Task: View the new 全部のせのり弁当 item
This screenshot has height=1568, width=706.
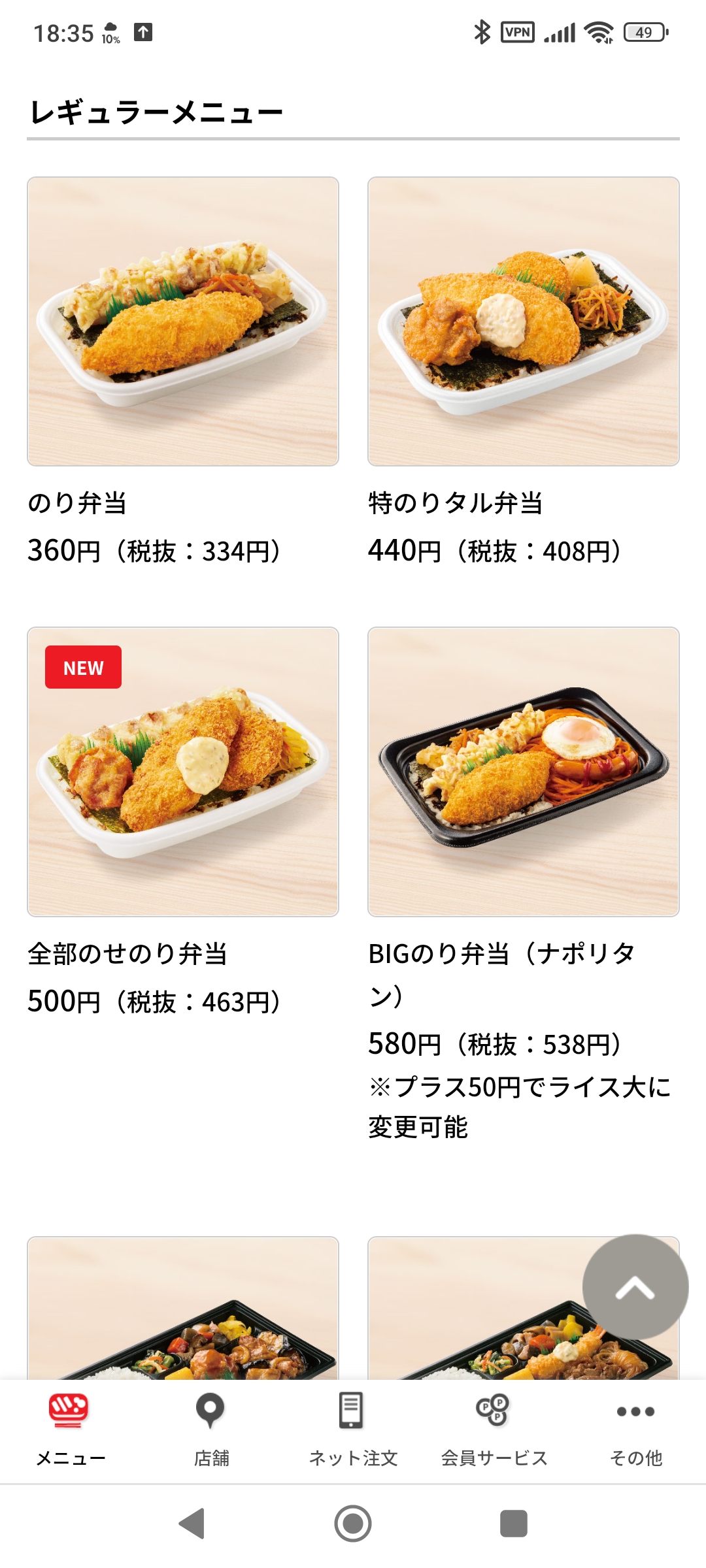Action: click(183, 772)
